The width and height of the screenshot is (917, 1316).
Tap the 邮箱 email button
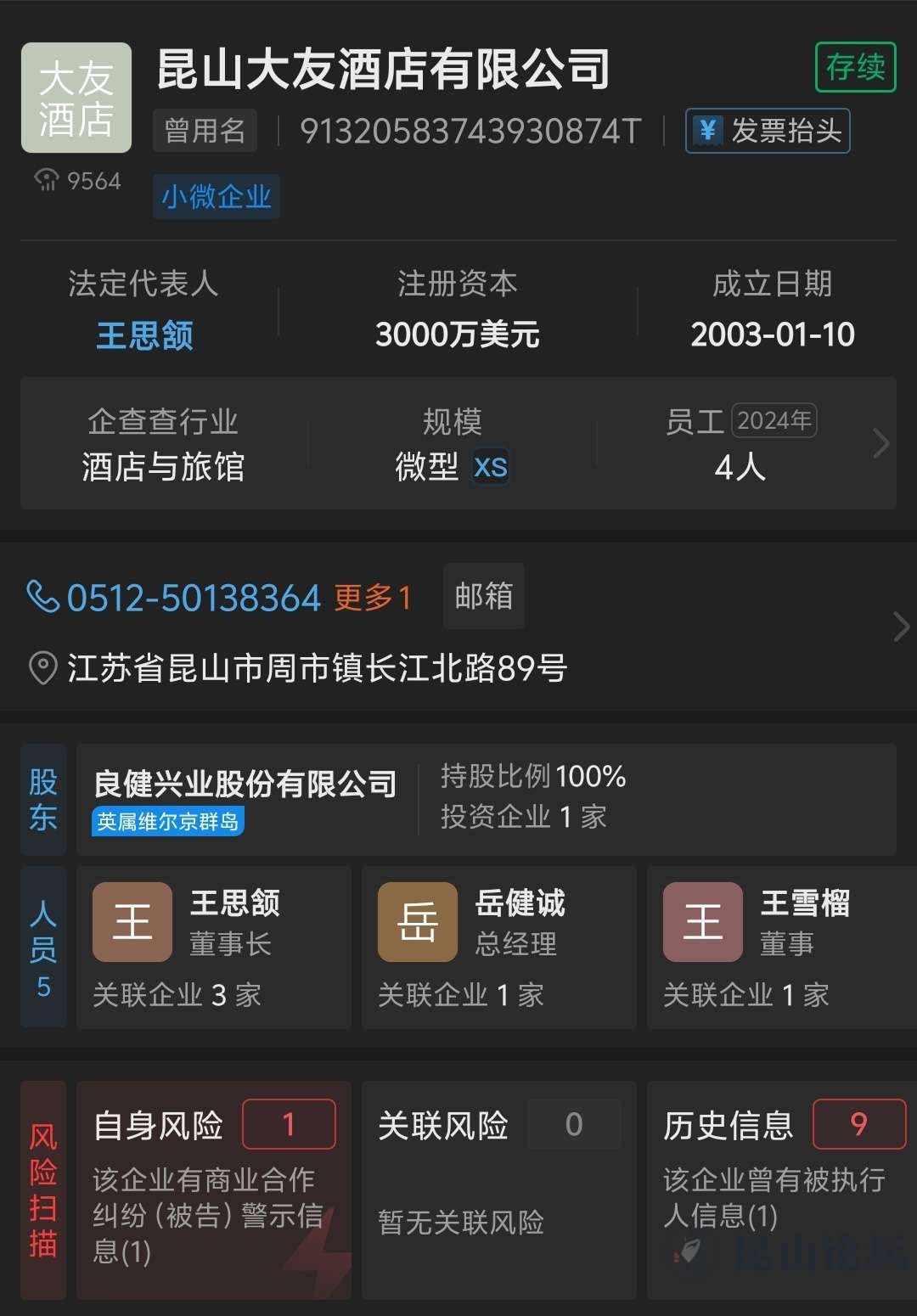click(484, 596)
